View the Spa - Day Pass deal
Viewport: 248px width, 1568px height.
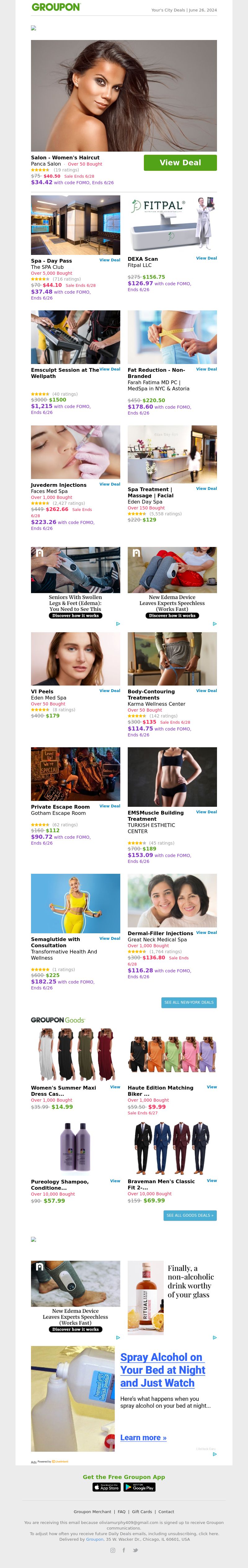pos(109,260)
